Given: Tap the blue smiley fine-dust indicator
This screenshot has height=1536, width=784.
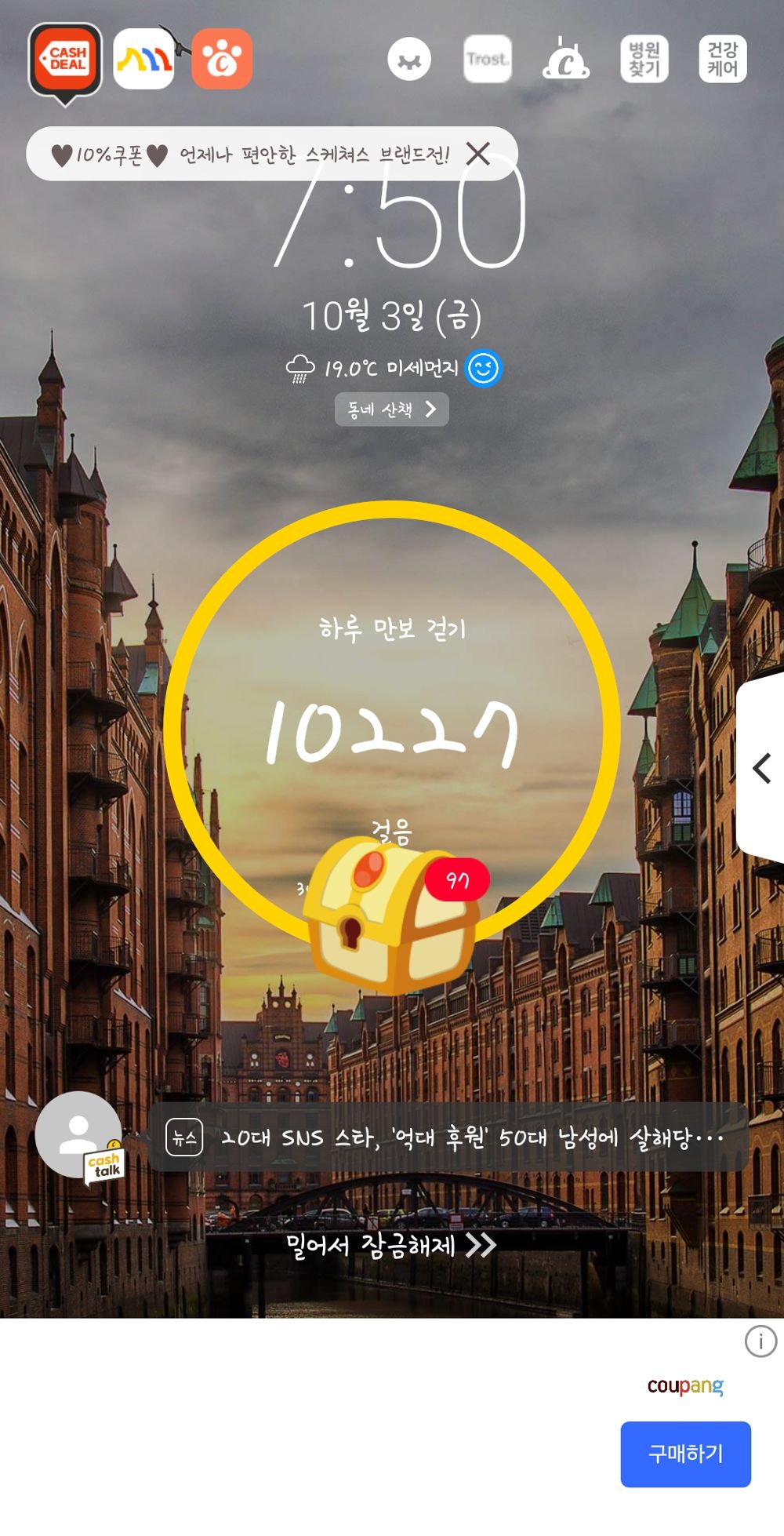Looking at the screenshot, I should point(485,369).
